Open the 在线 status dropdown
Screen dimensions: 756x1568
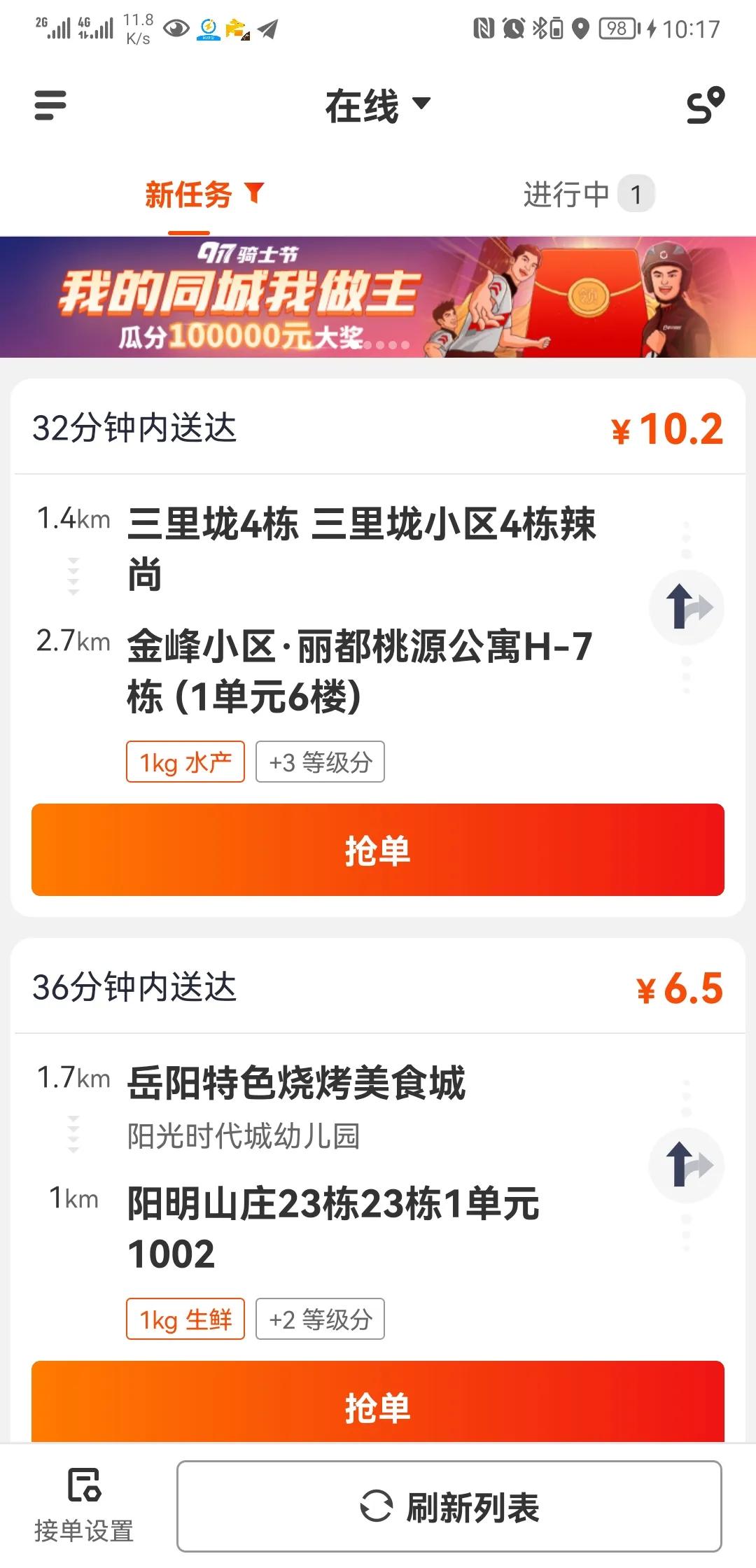[376, 106]
